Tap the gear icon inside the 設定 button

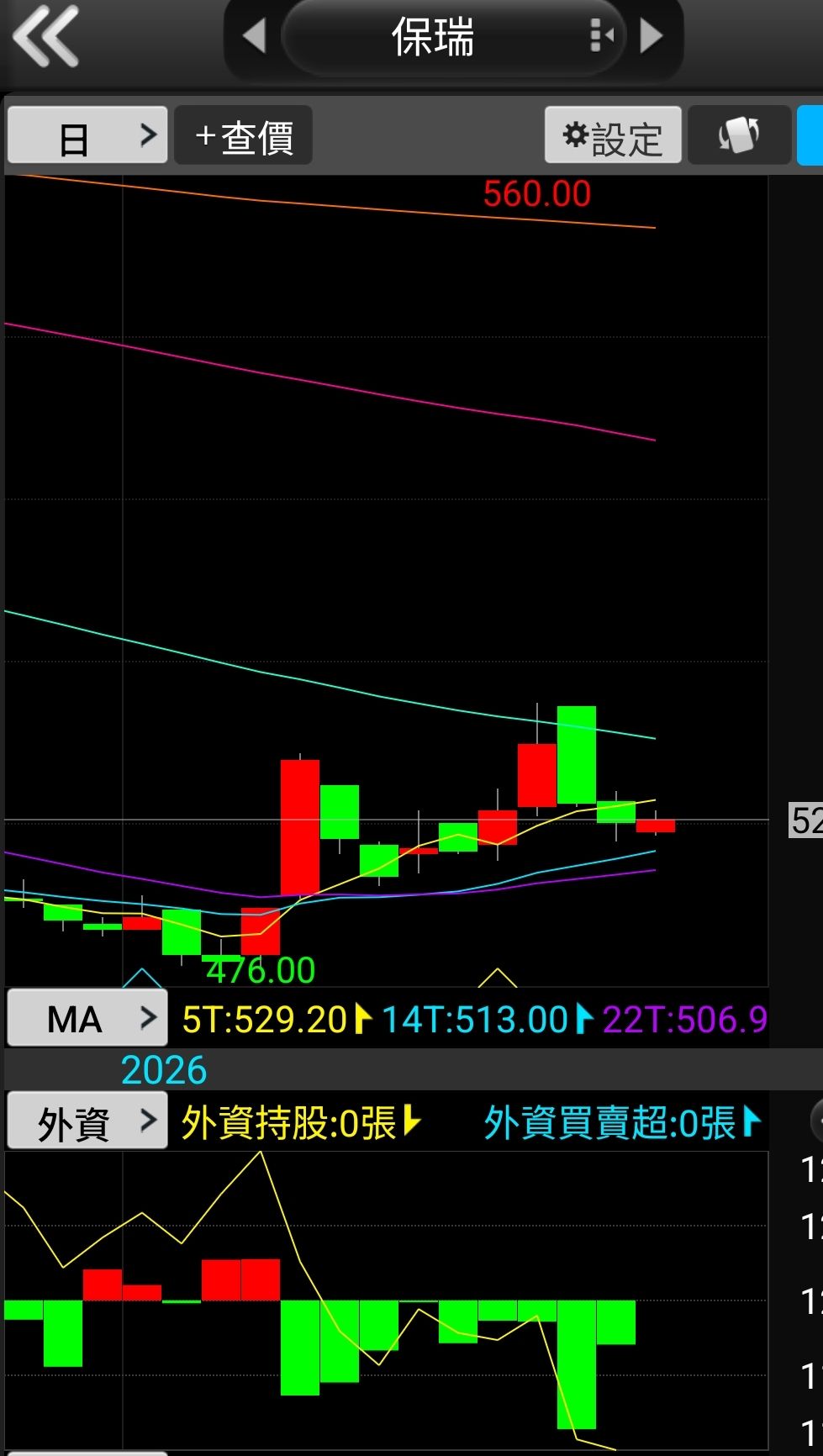(x=575, y=135)
